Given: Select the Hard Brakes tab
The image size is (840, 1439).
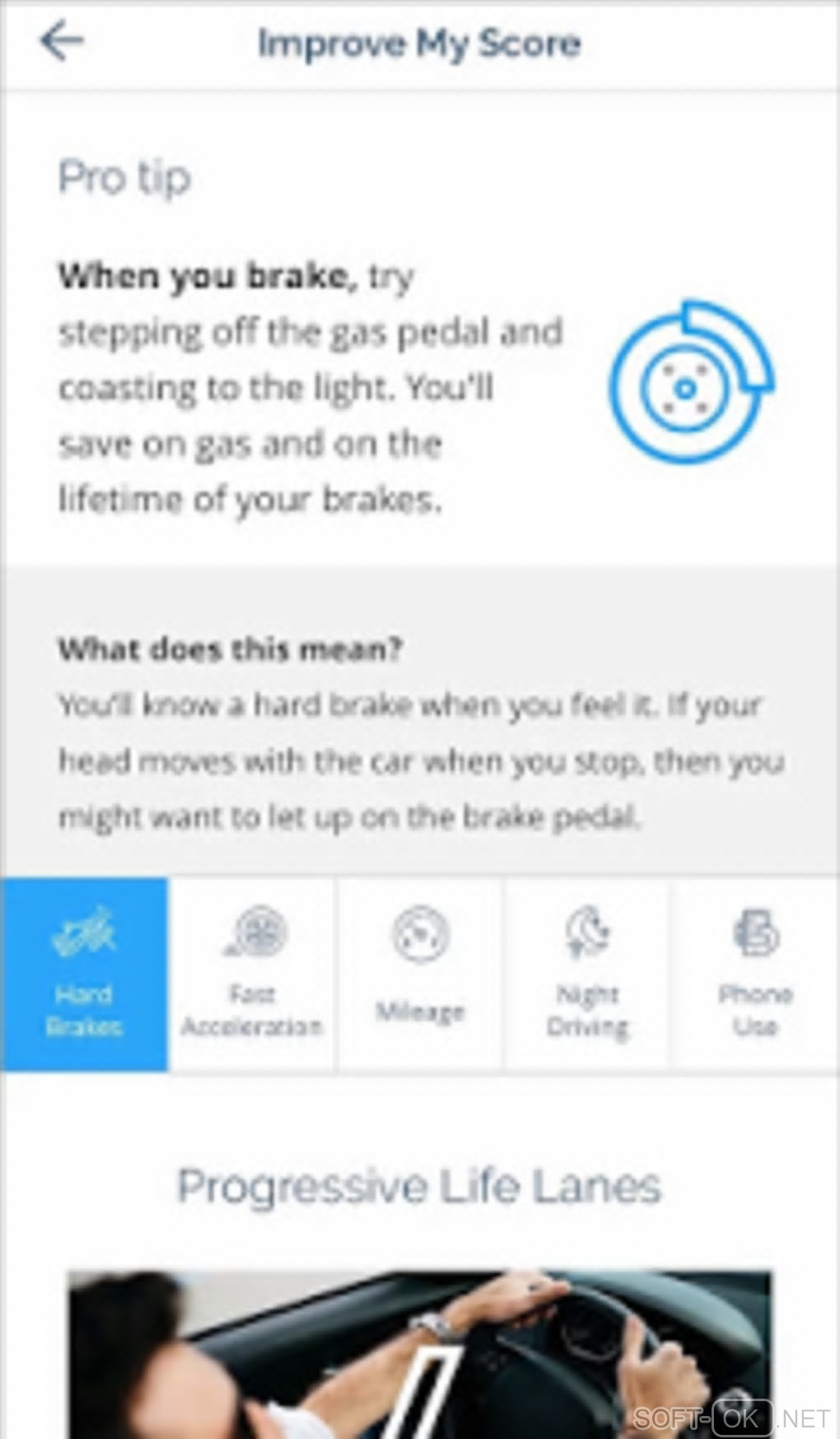Looking at the screenshot, I should (x=84, y=974).
